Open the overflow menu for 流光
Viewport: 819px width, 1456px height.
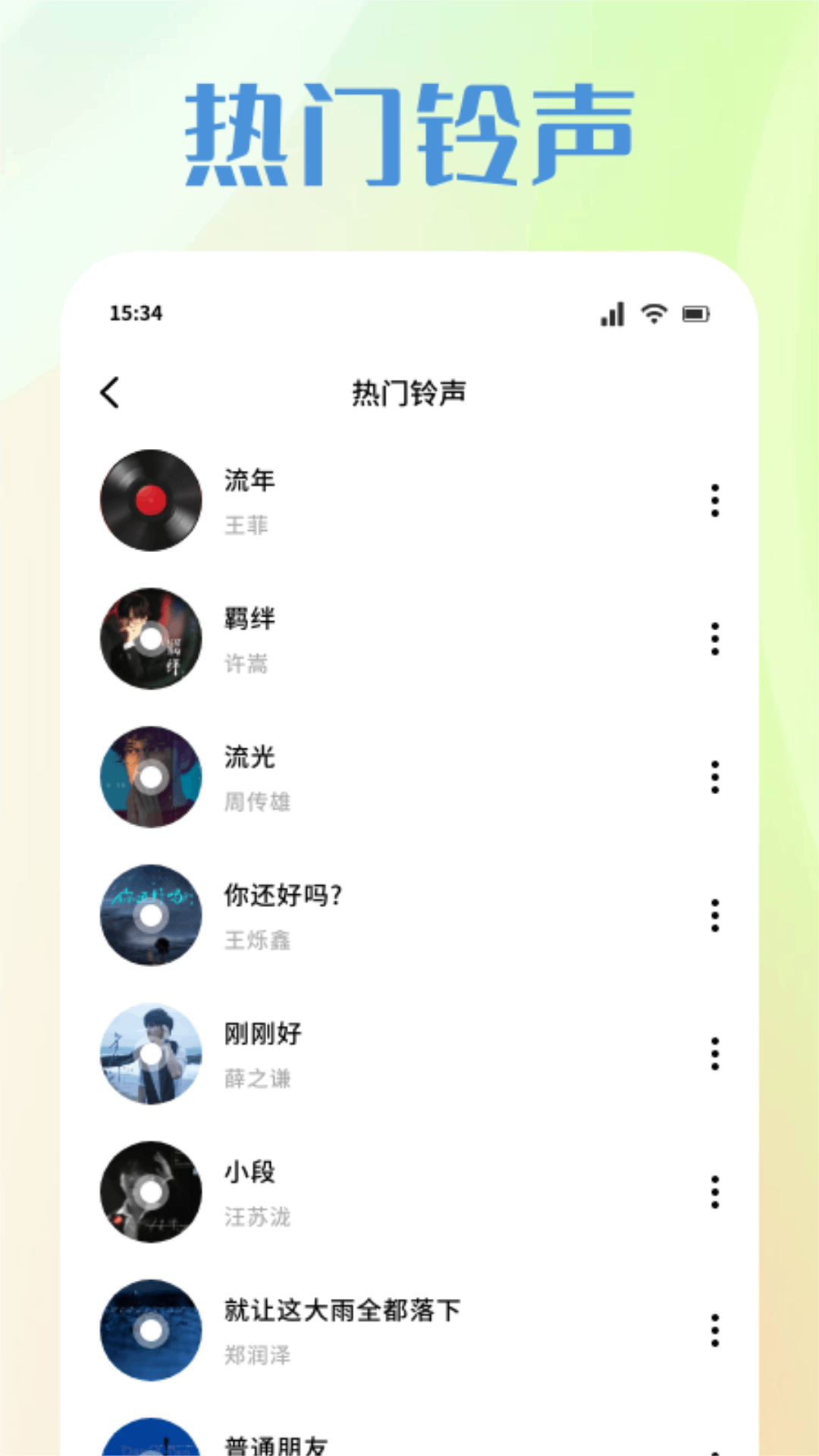click(714, 777)
